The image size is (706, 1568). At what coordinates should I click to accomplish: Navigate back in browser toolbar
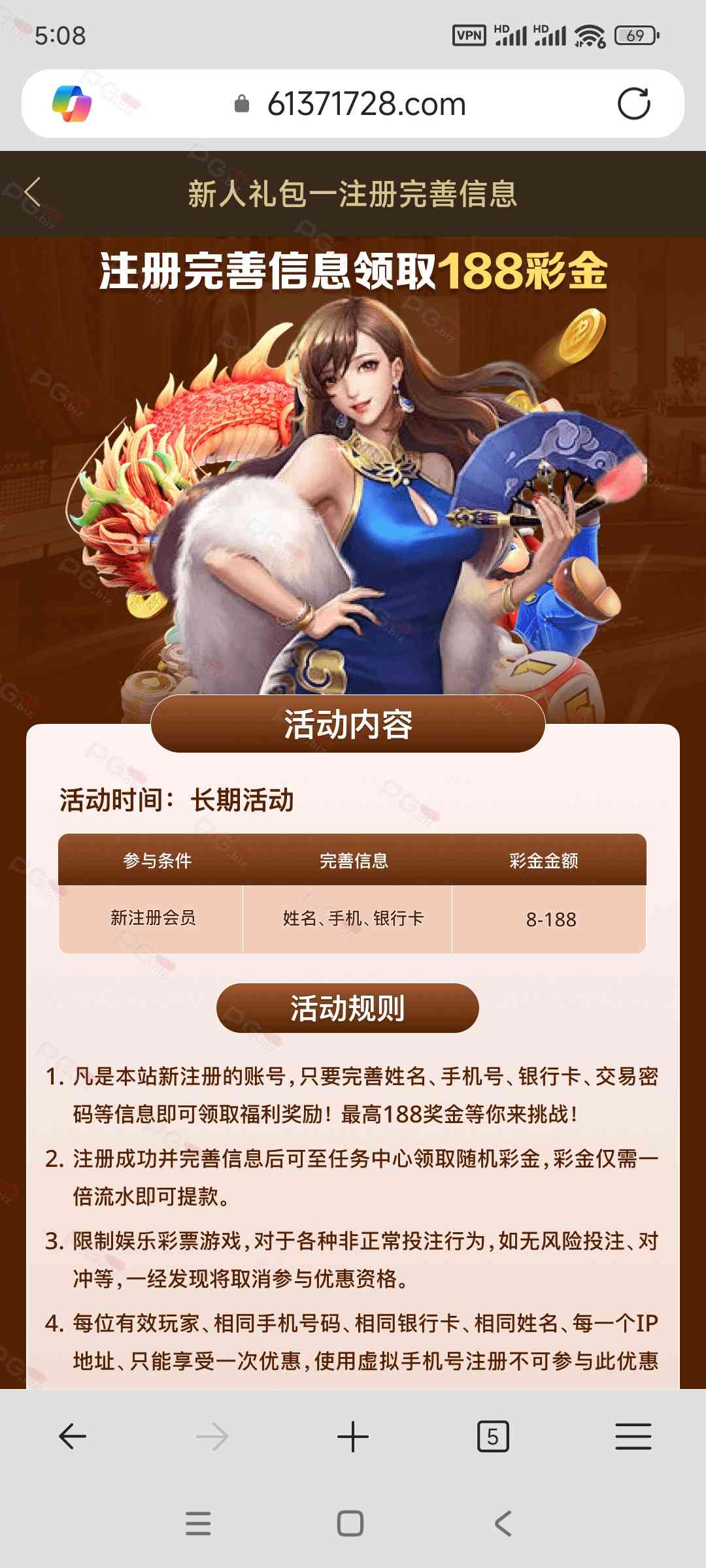pyautogui.click(x=73, y=1436)
